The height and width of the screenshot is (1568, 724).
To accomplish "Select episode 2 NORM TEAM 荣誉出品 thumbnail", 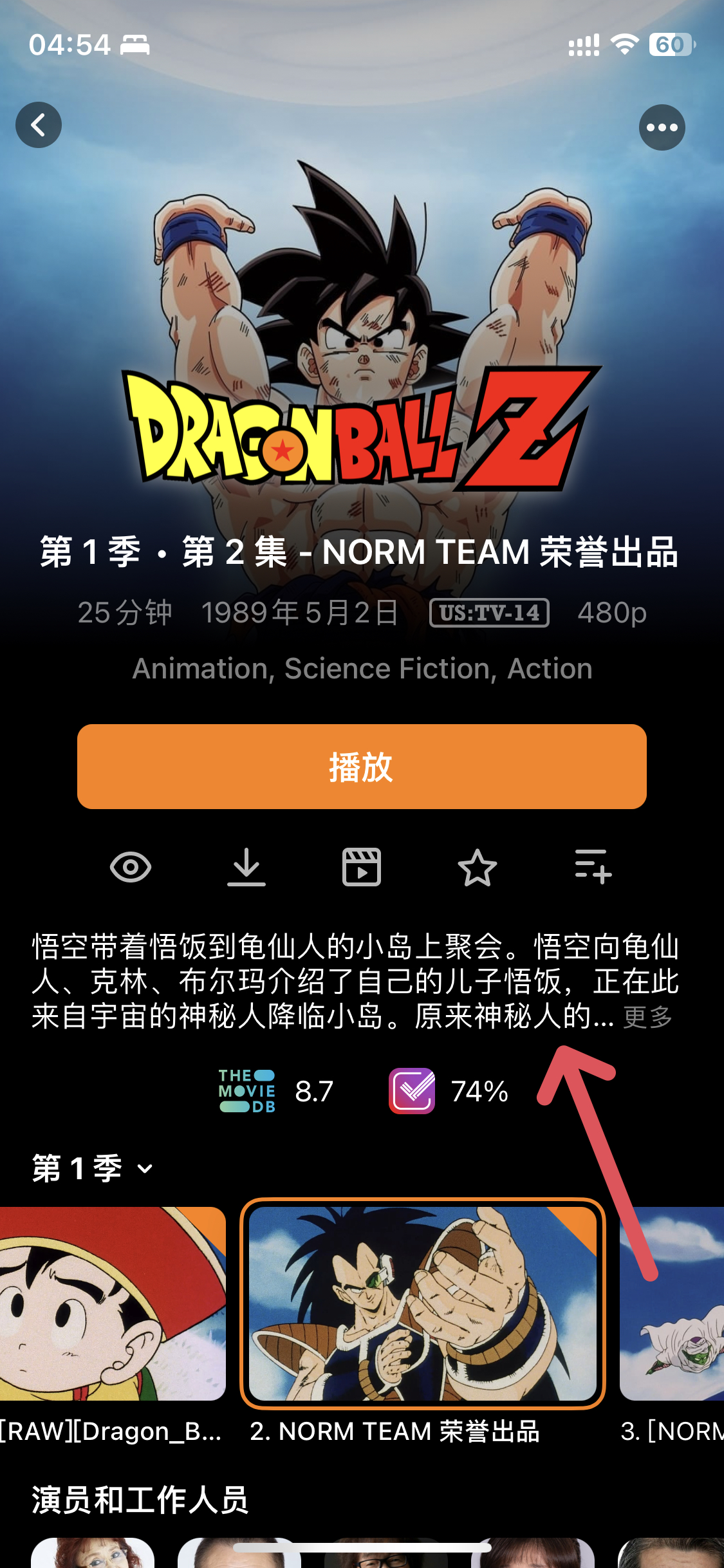I will point(423,1303).
